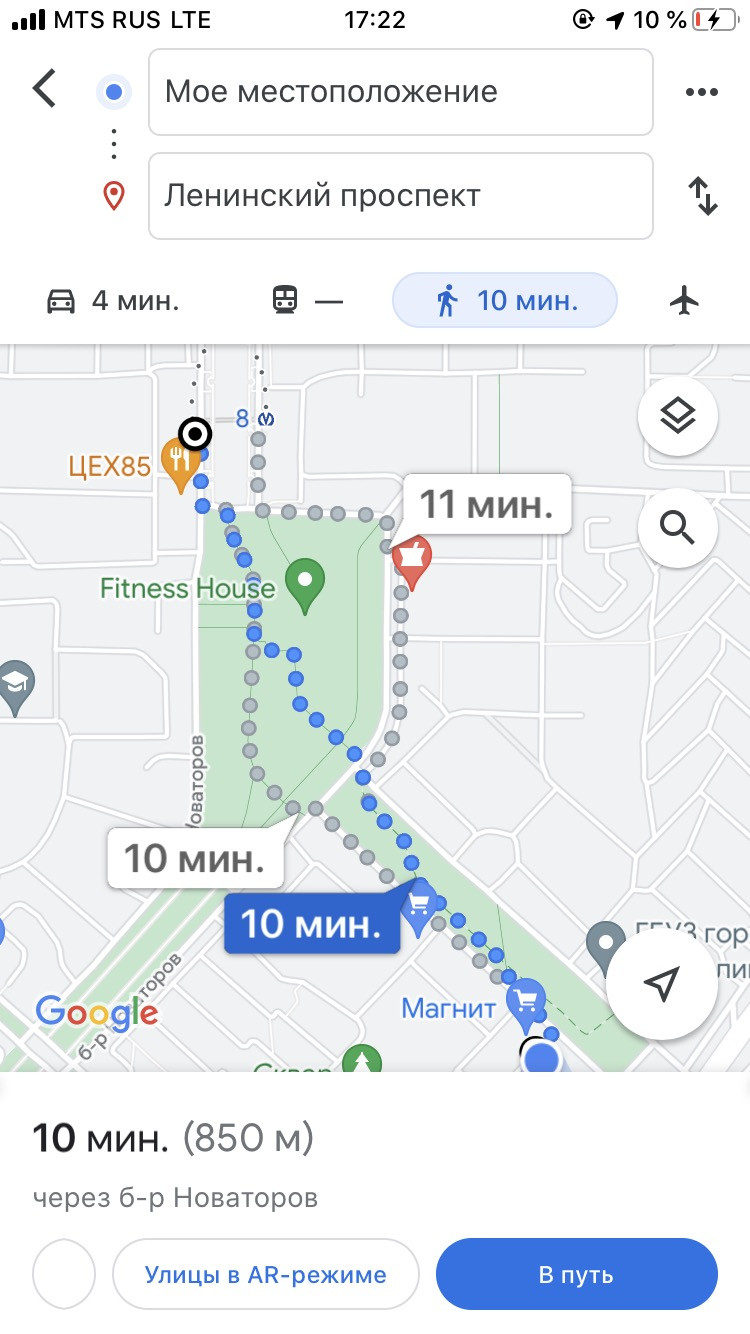
Task: Switch to driving mode, 4 мин.
Action: 113,300
